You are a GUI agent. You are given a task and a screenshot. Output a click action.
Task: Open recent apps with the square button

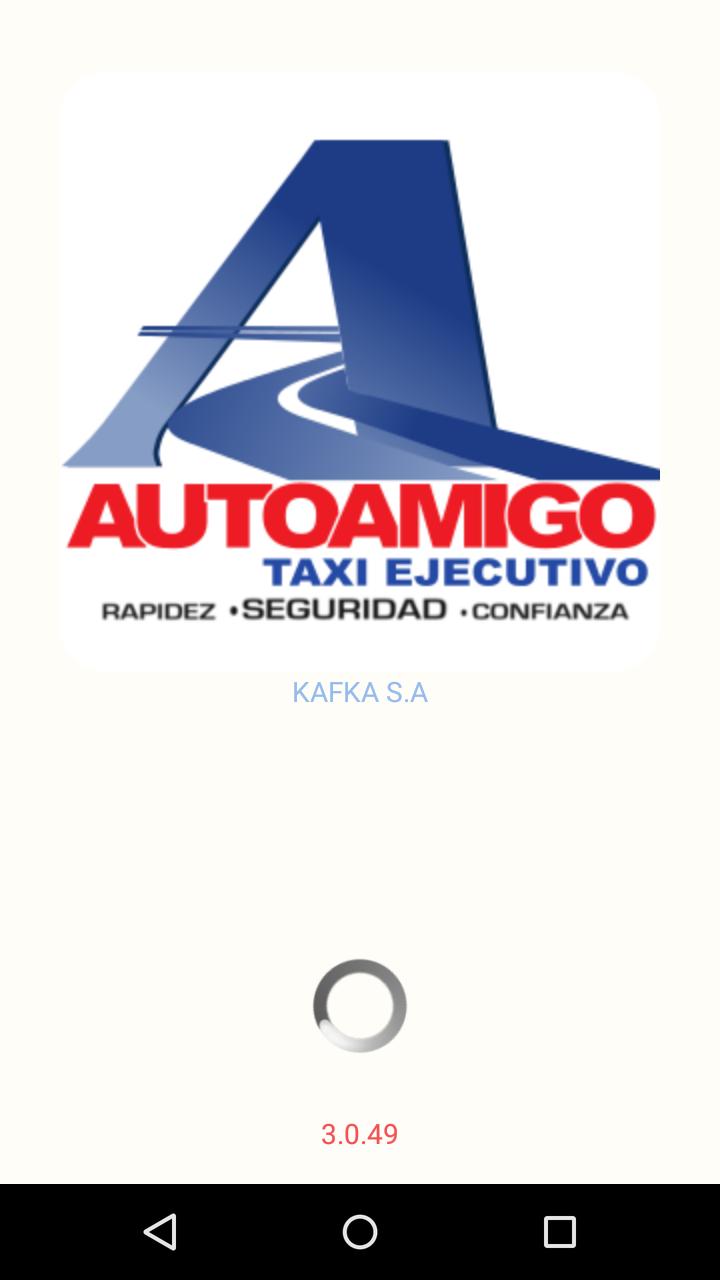click(560, 1232)
